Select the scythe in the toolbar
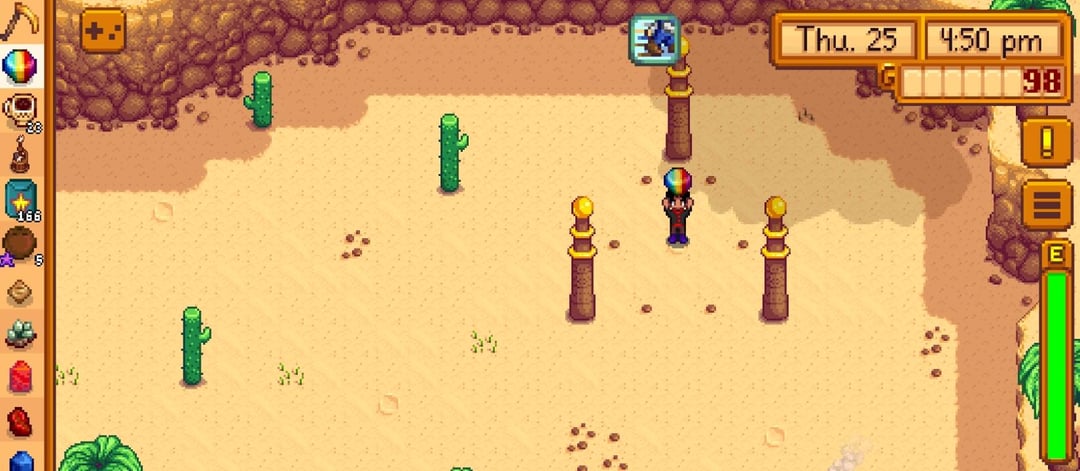Screen dimensions: 1080x471 20,20
